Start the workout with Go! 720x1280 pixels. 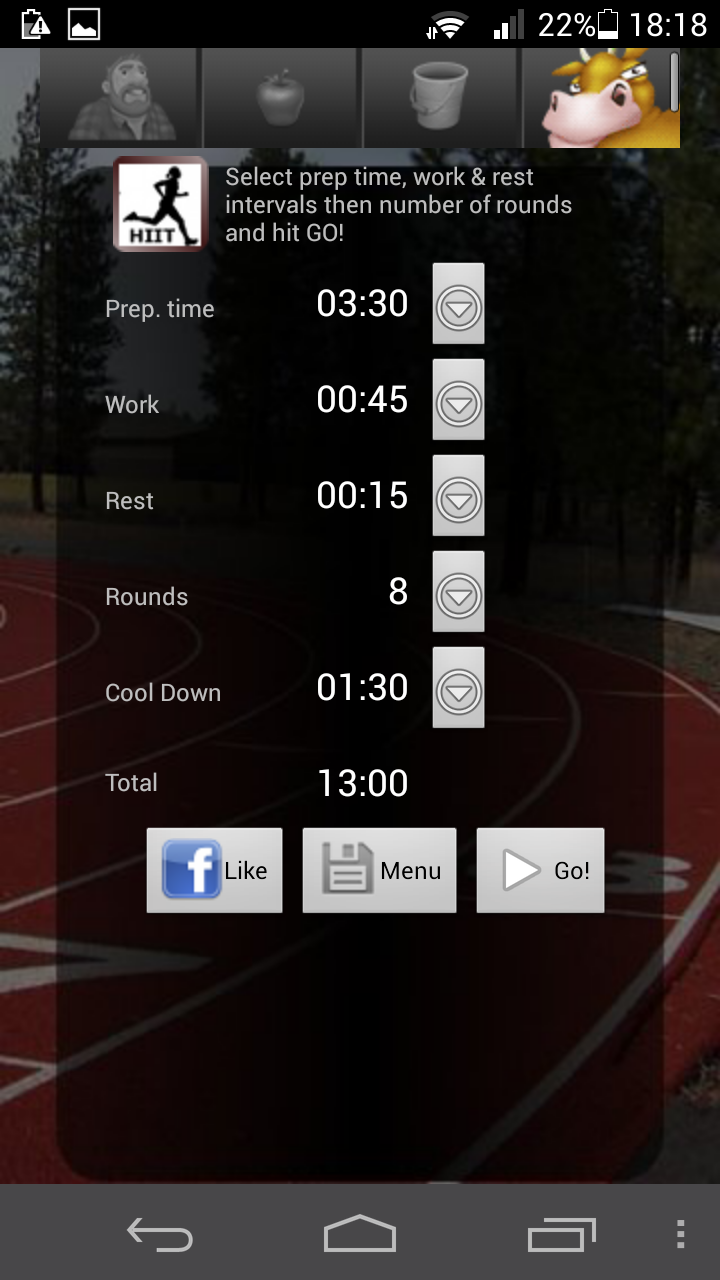coord(540,870)
